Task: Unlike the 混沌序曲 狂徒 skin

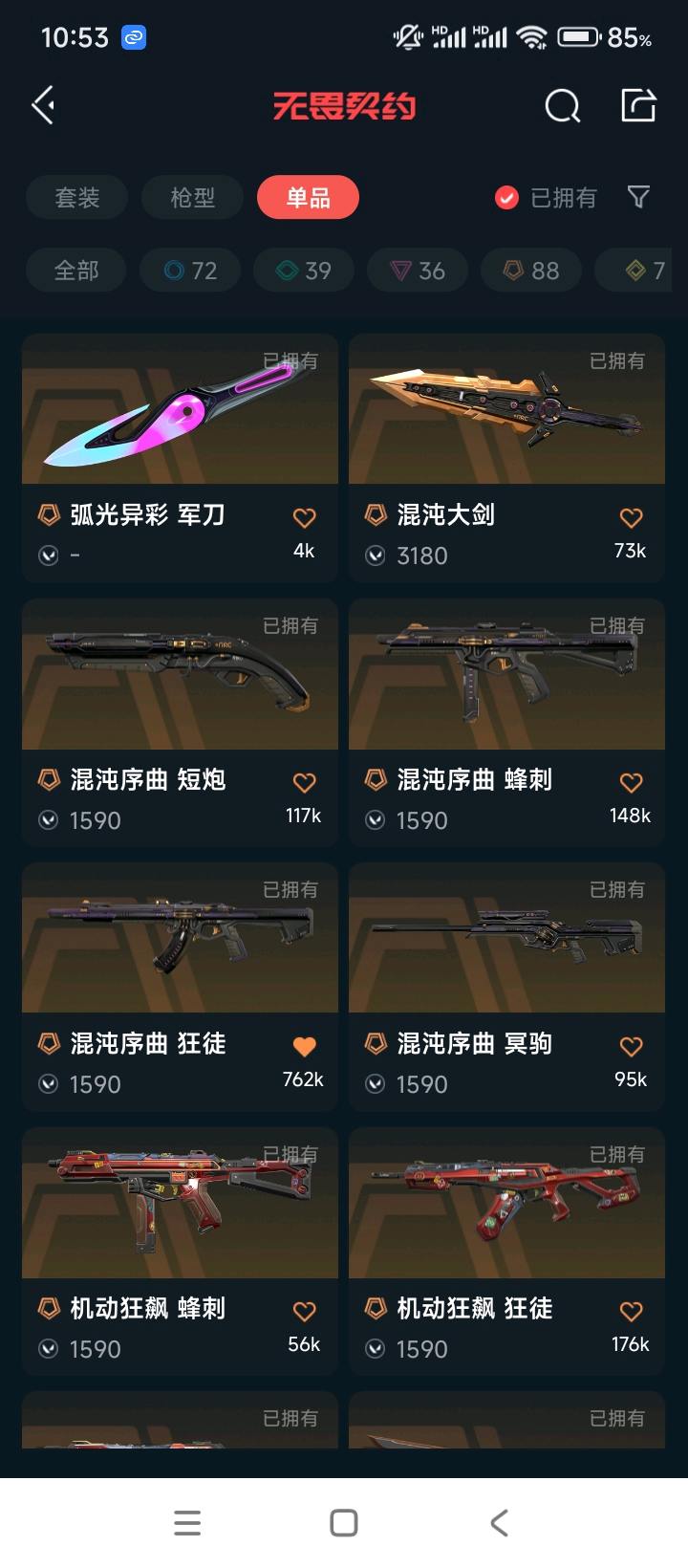Action: pyautogui.click(x=304, y=1047)
